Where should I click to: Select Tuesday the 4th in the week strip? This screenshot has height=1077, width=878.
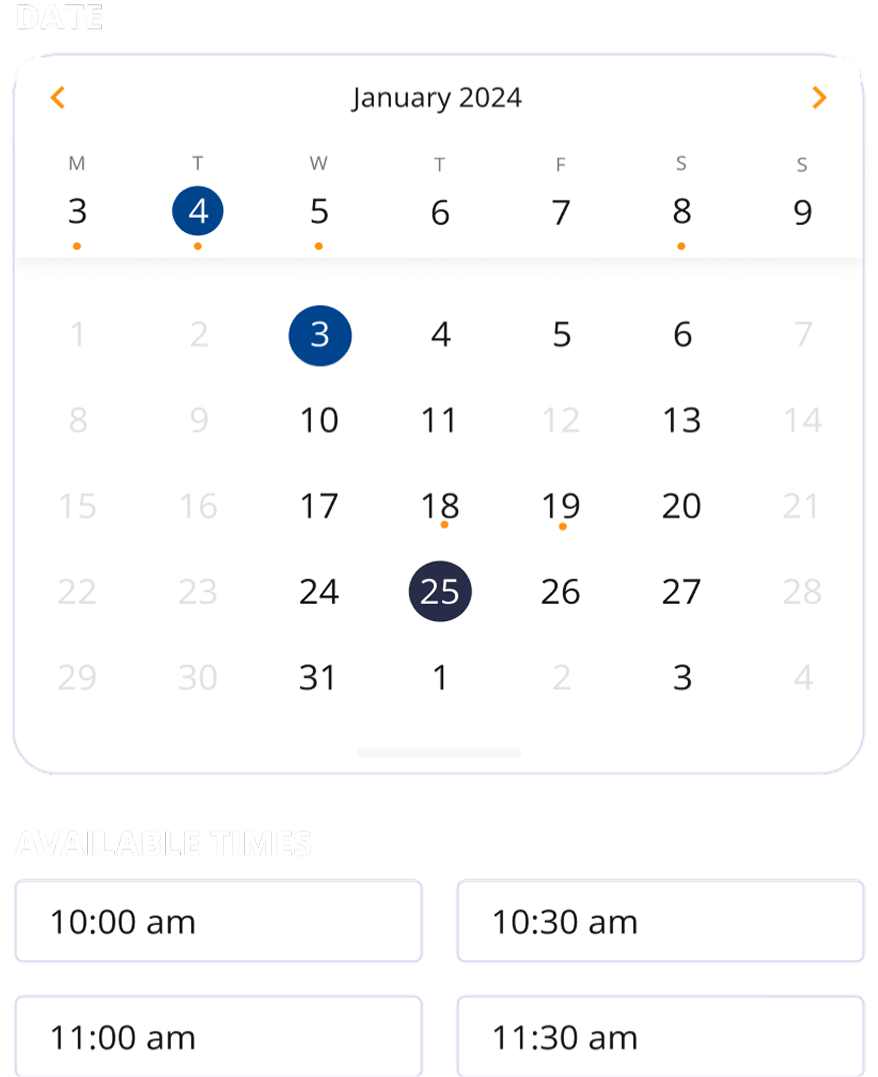click(x=197, y=211)
